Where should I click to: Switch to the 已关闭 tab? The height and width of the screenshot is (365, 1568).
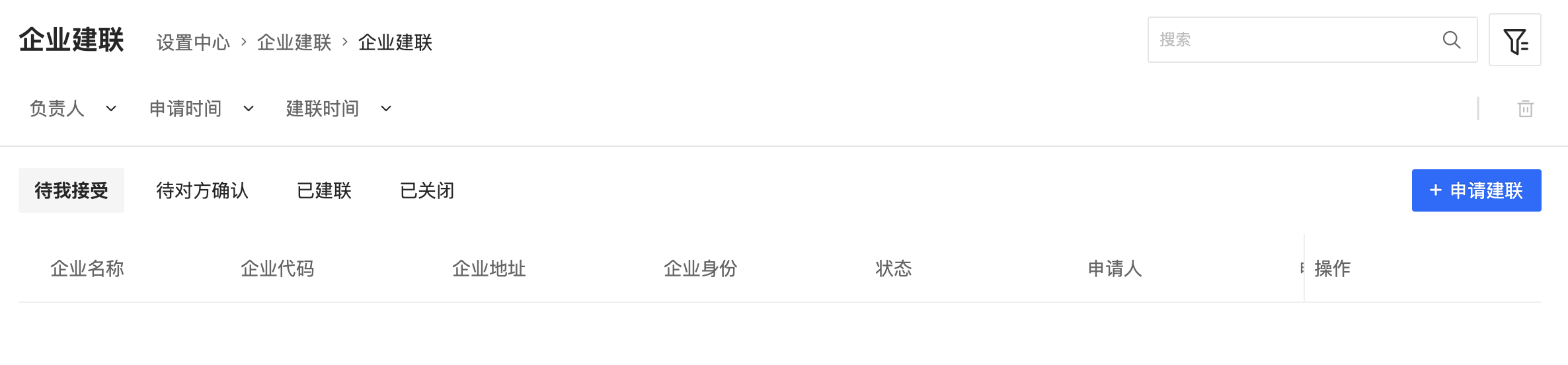427,190
